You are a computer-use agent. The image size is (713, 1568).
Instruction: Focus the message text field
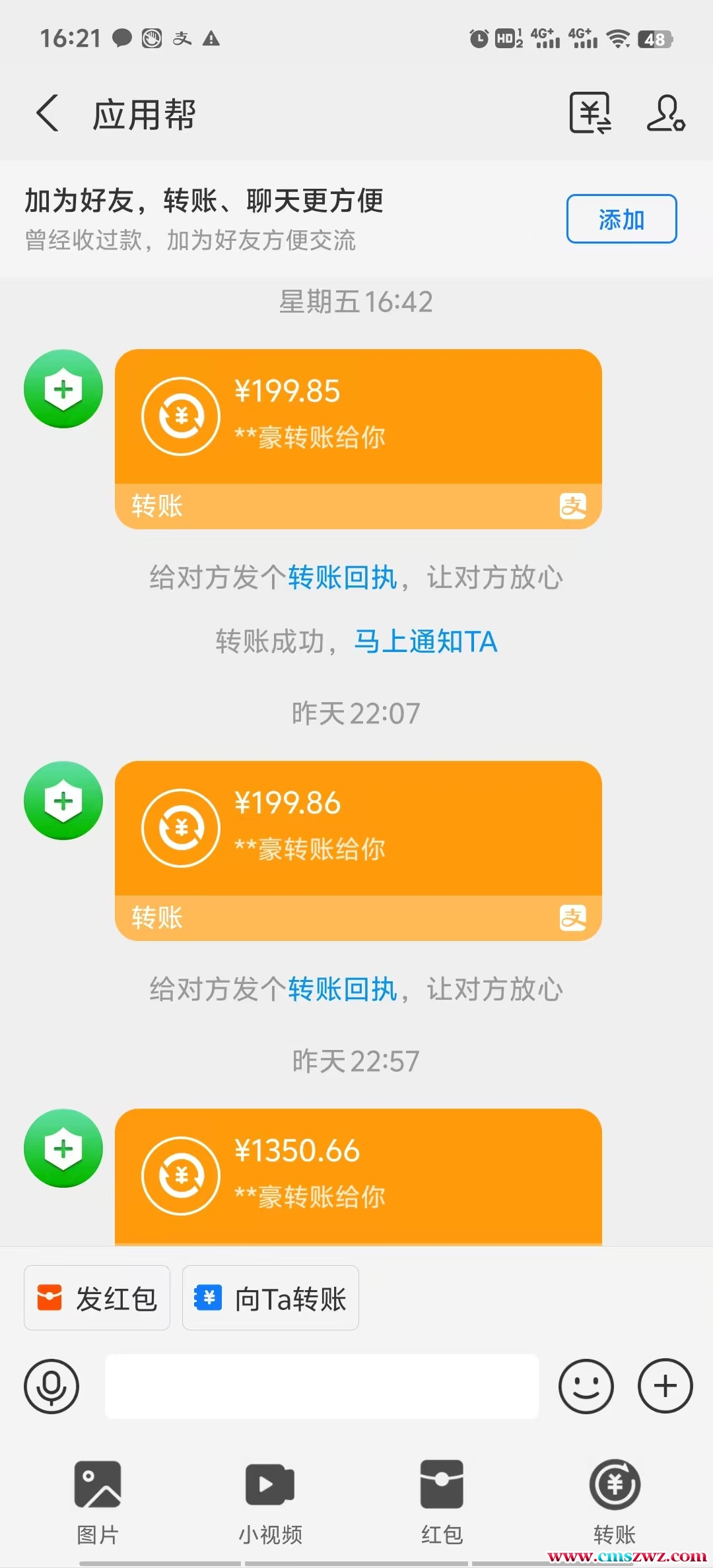pos(322,1387)
